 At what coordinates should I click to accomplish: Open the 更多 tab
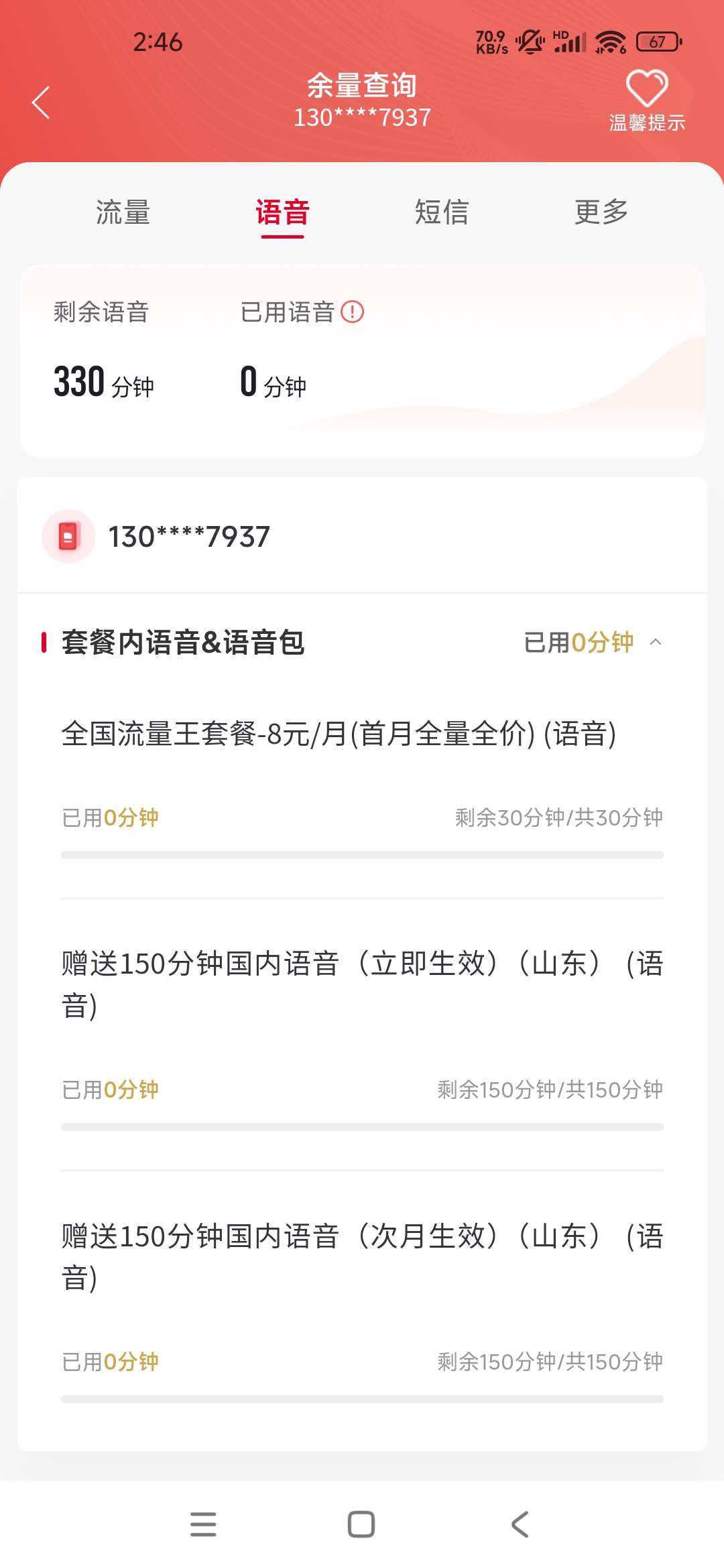(x=601, y=212)
